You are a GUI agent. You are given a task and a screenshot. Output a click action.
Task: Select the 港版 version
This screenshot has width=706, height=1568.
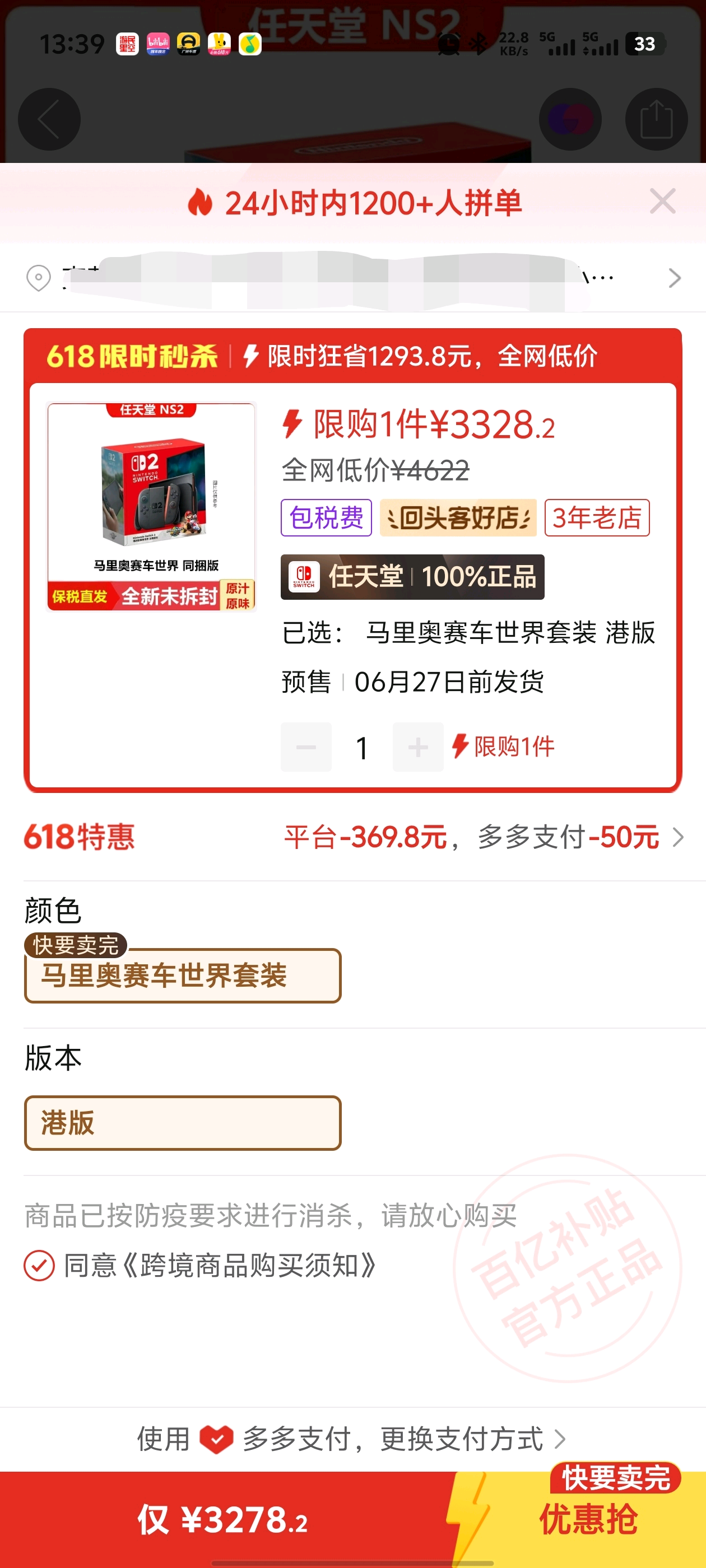click(182, 1123)
